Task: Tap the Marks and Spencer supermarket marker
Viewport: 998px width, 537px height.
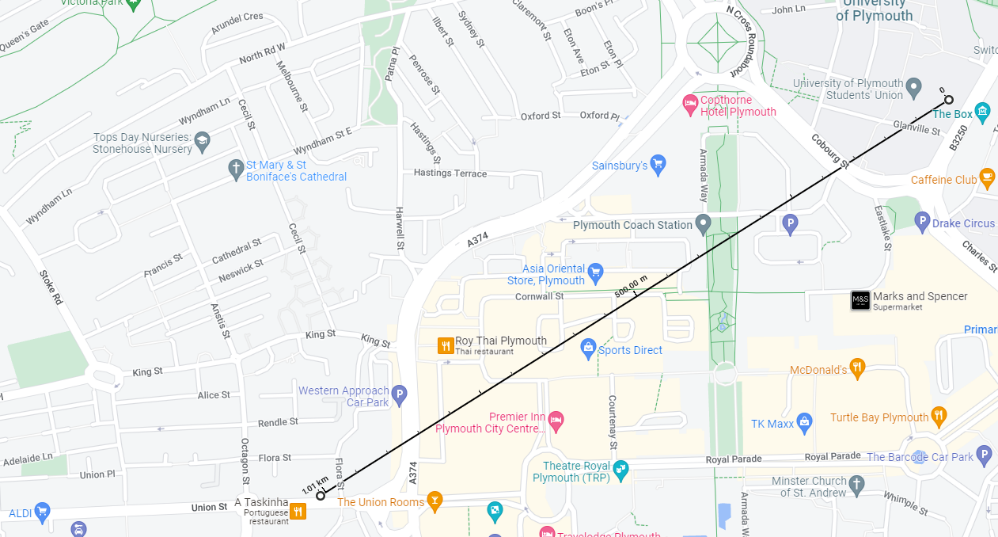Action: click(860, 300)
